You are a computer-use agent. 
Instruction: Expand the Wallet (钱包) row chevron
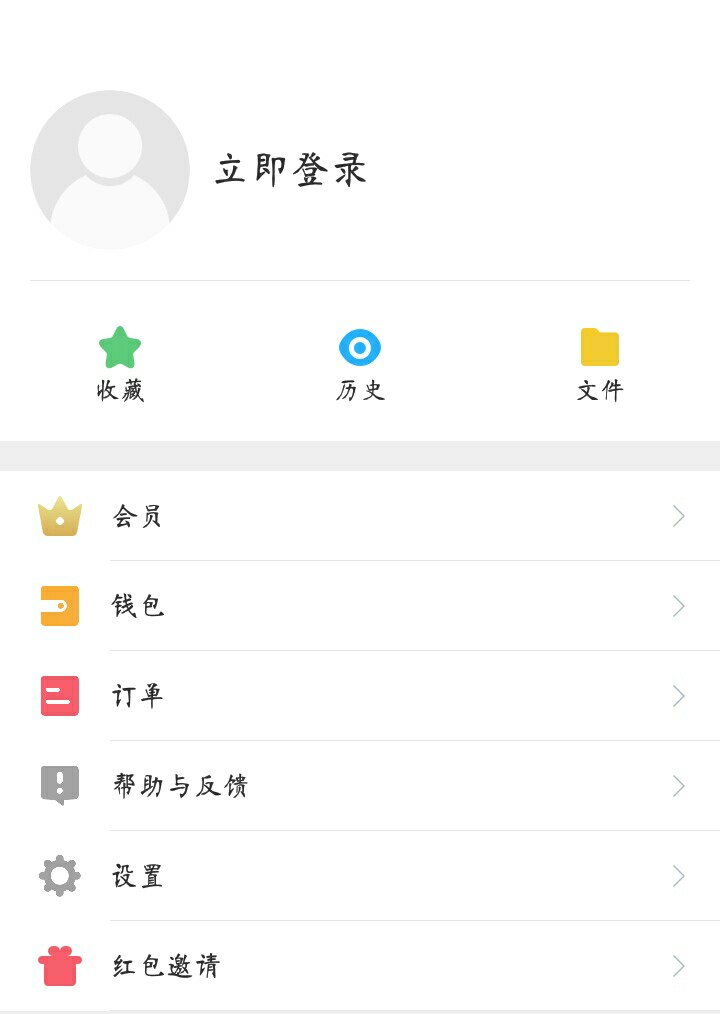pos(678,606)
